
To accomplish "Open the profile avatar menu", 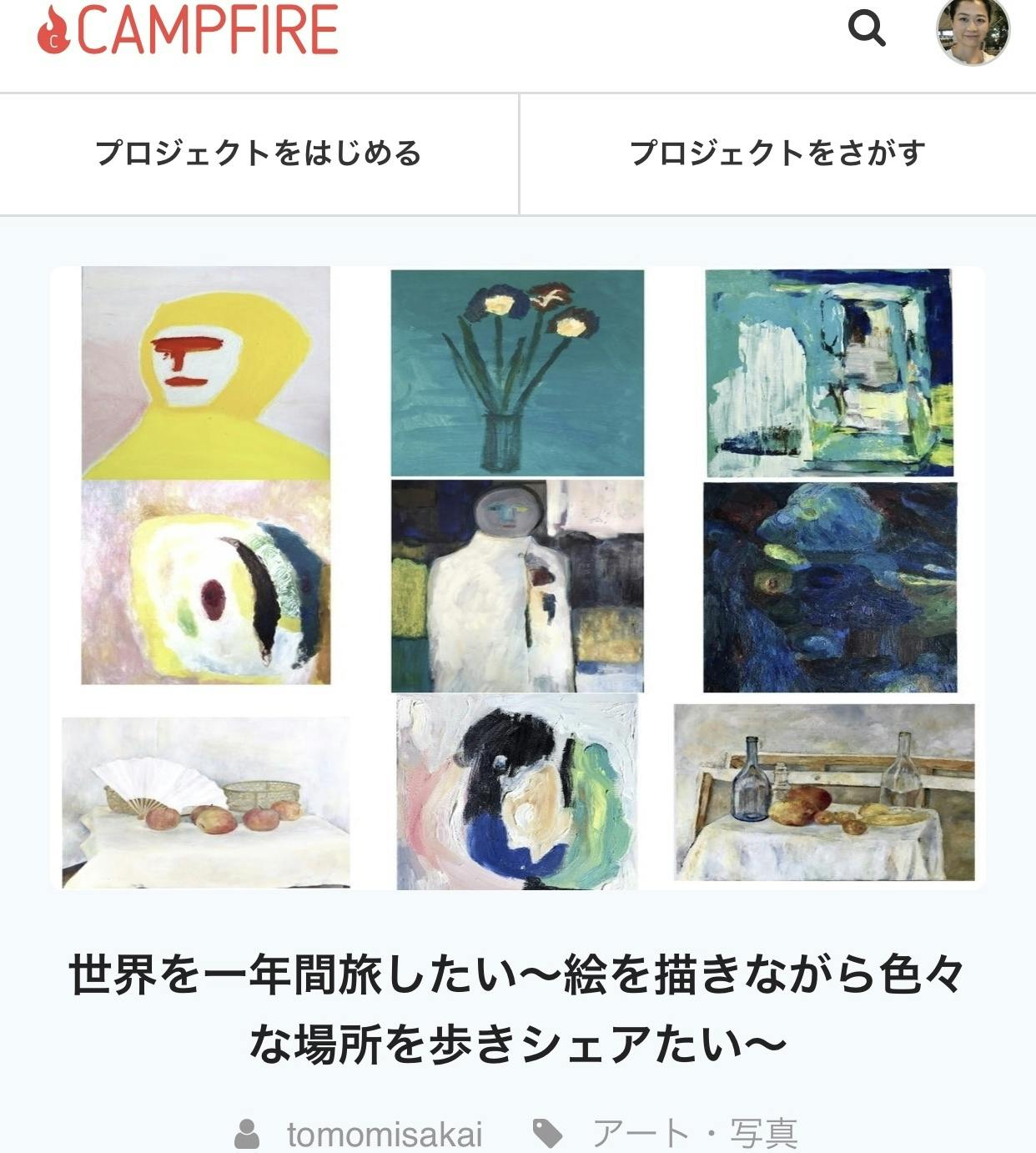I will pos(973,30).
